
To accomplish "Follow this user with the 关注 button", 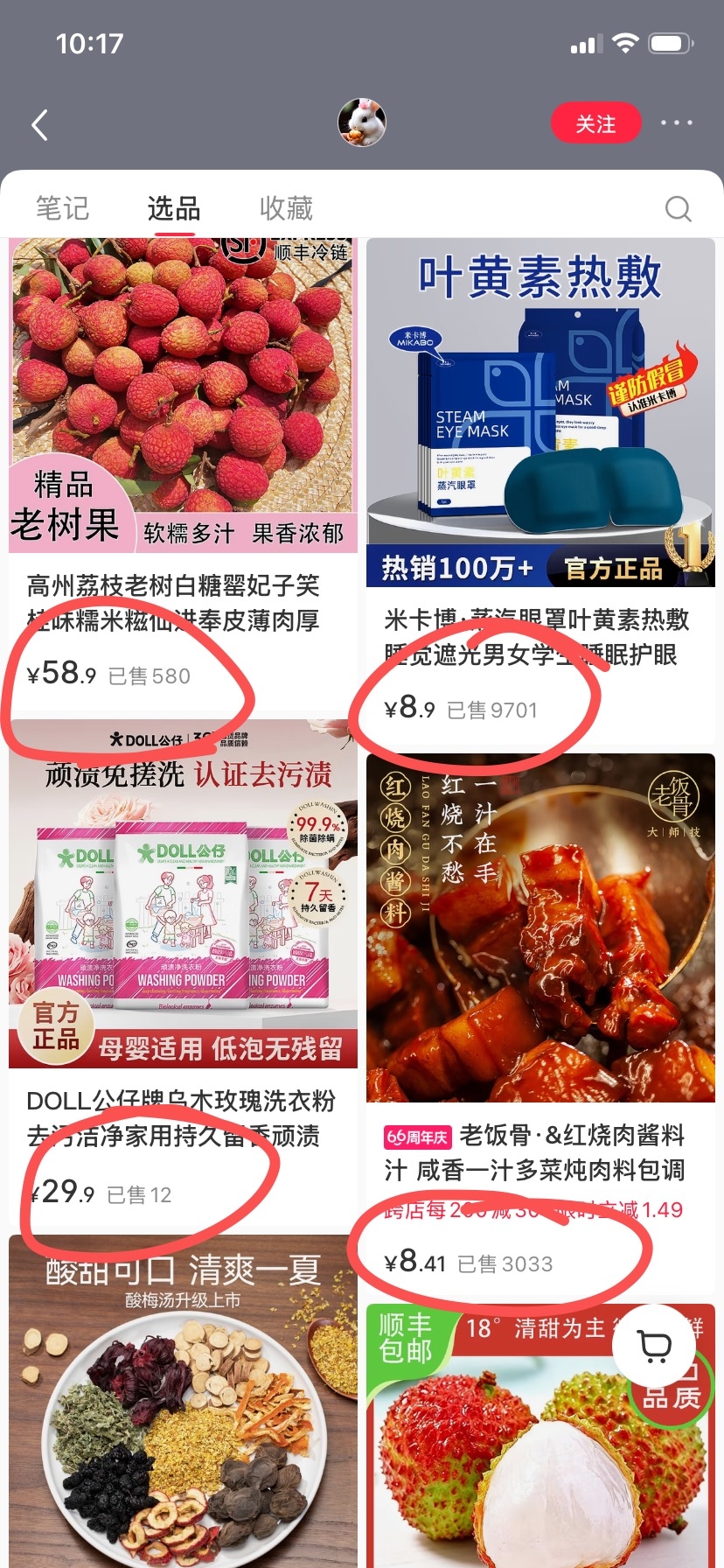I will click(x=595, y=124).
